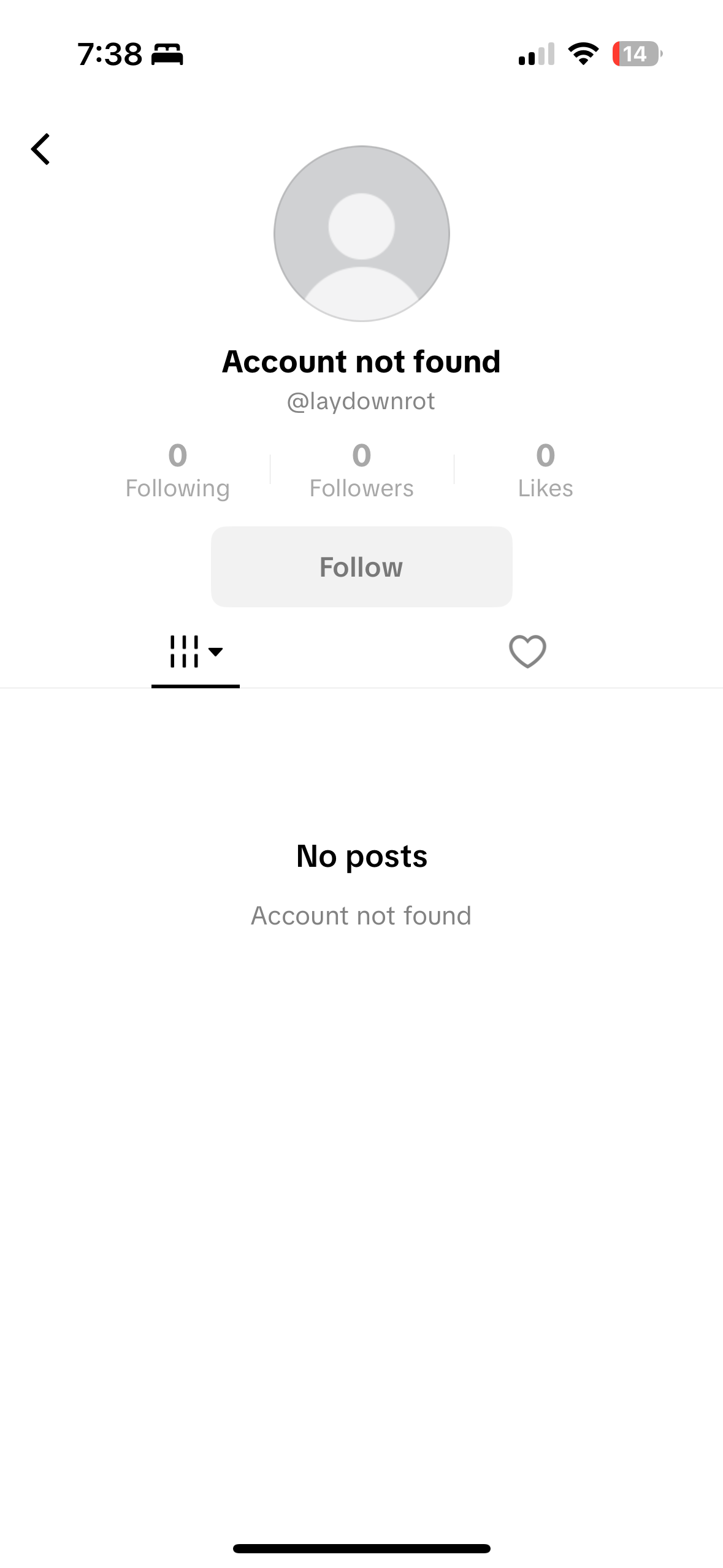The image size is (723, 1568).
Task: Tap the default profile avatar
Action: pos(361,234)
